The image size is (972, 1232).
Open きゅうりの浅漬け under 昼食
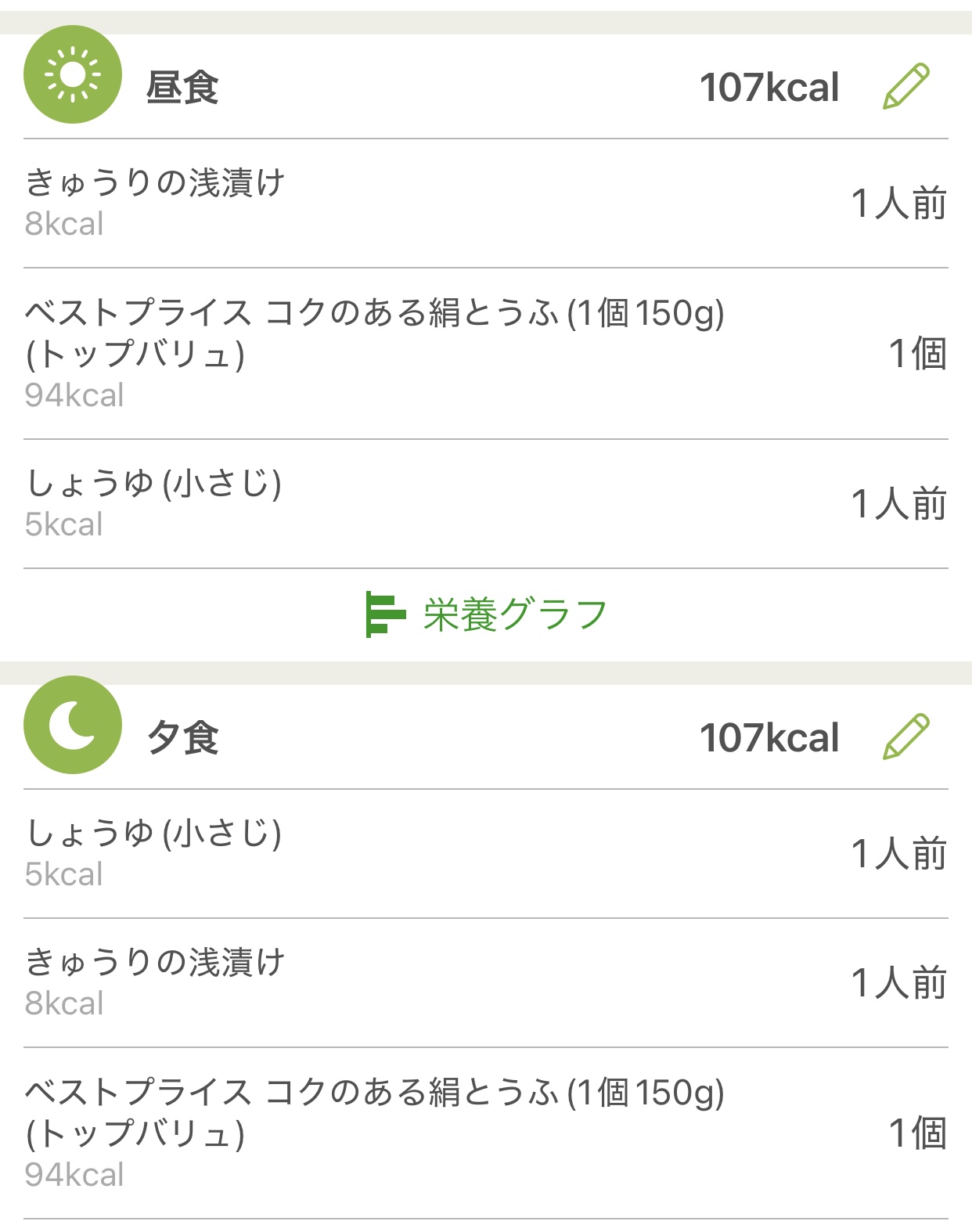485,203
